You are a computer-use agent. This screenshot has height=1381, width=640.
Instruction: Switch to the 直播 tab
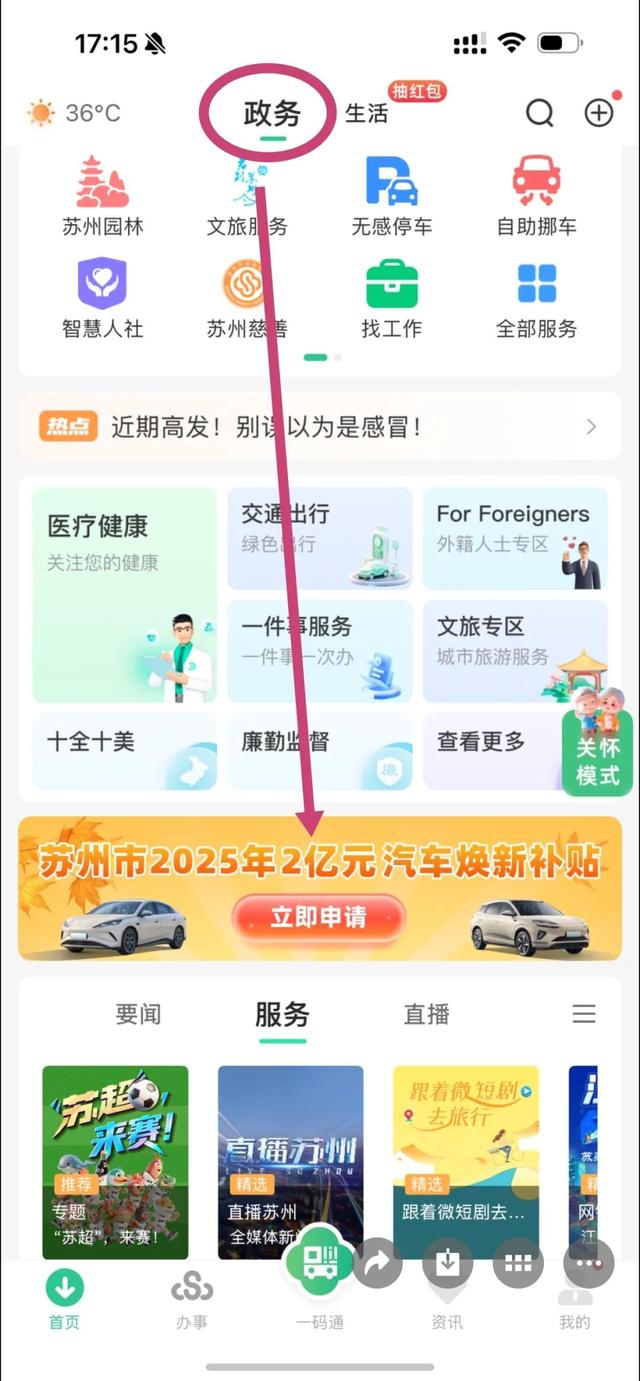pyautogui.click(x=426, y=1014)
